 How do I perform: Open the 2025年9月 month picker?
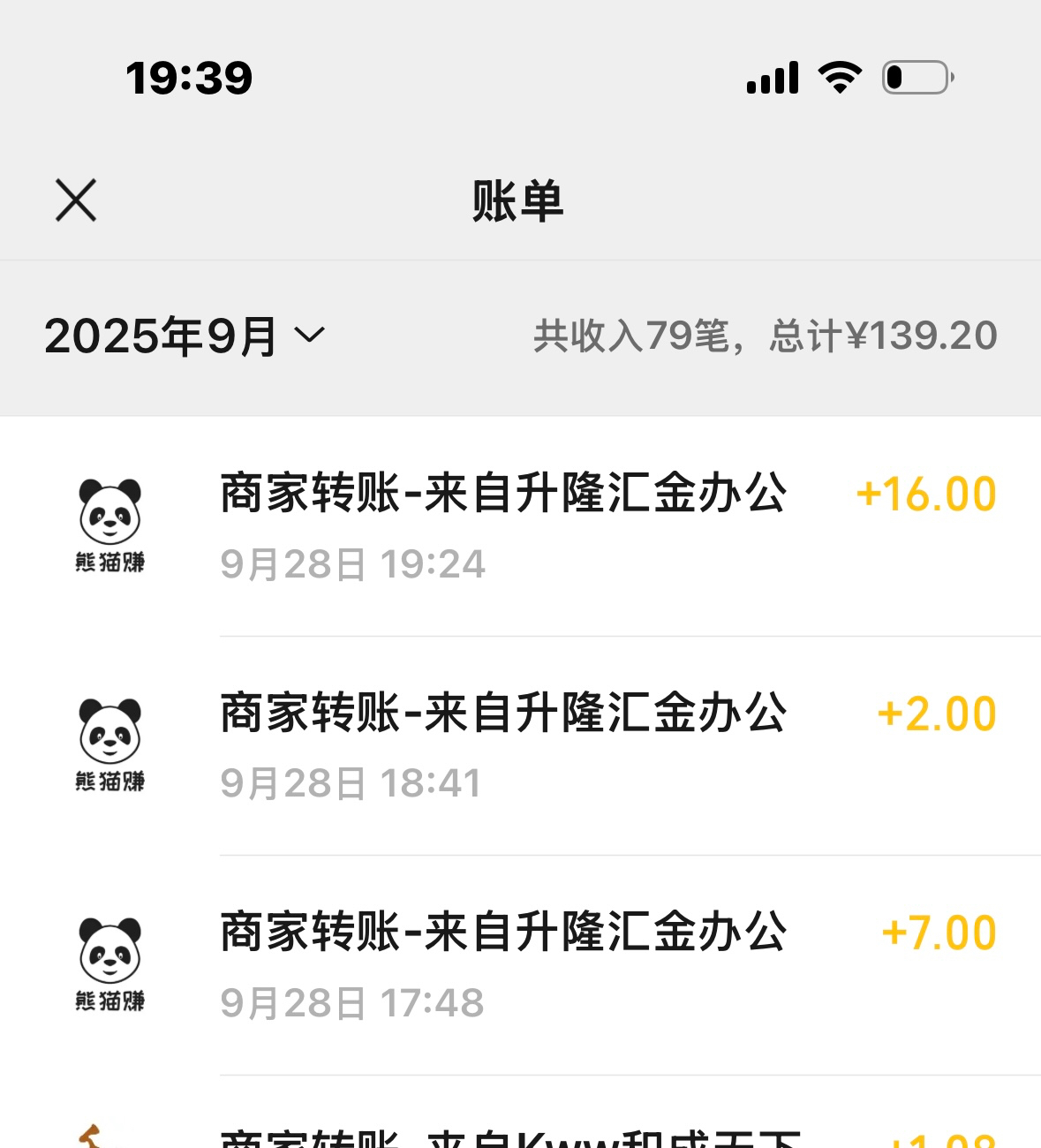185,336
